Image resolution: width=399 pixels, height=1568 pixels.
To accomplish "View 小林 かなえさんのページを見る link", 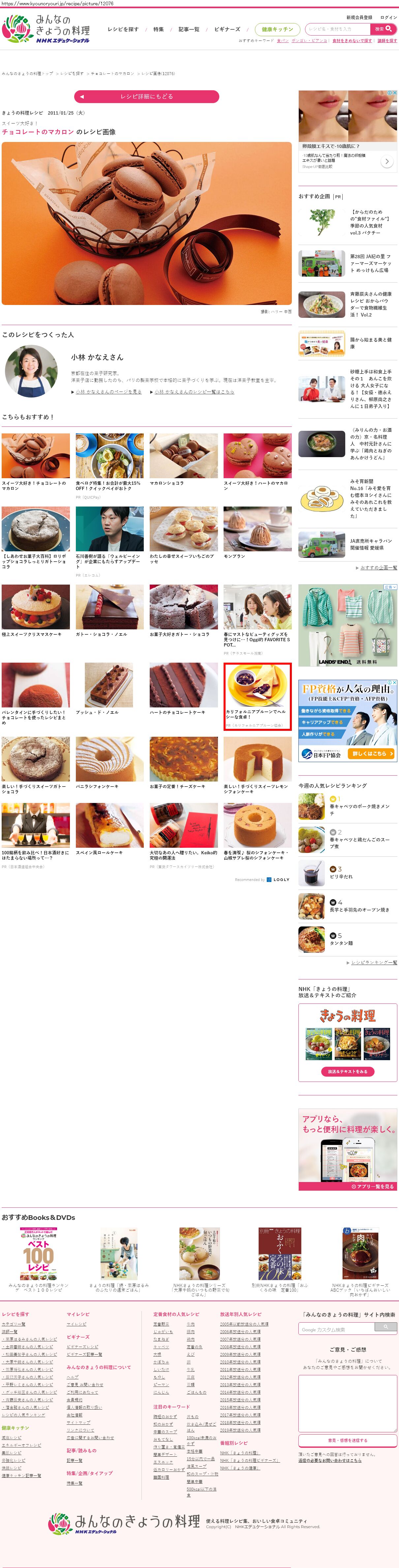I will tap(108, 392).
